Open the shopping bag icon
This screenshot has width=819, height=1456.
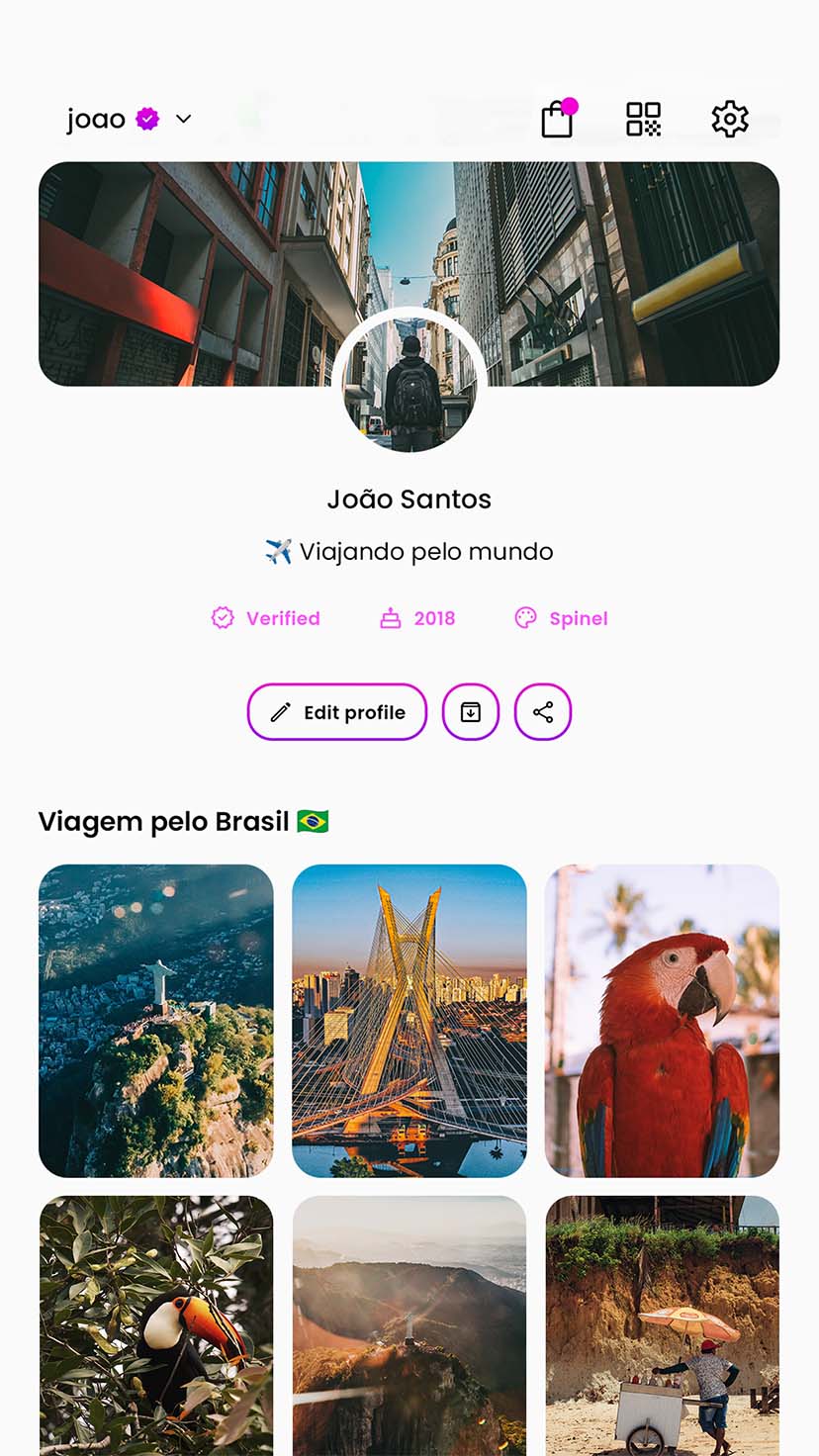click(558, 120)
